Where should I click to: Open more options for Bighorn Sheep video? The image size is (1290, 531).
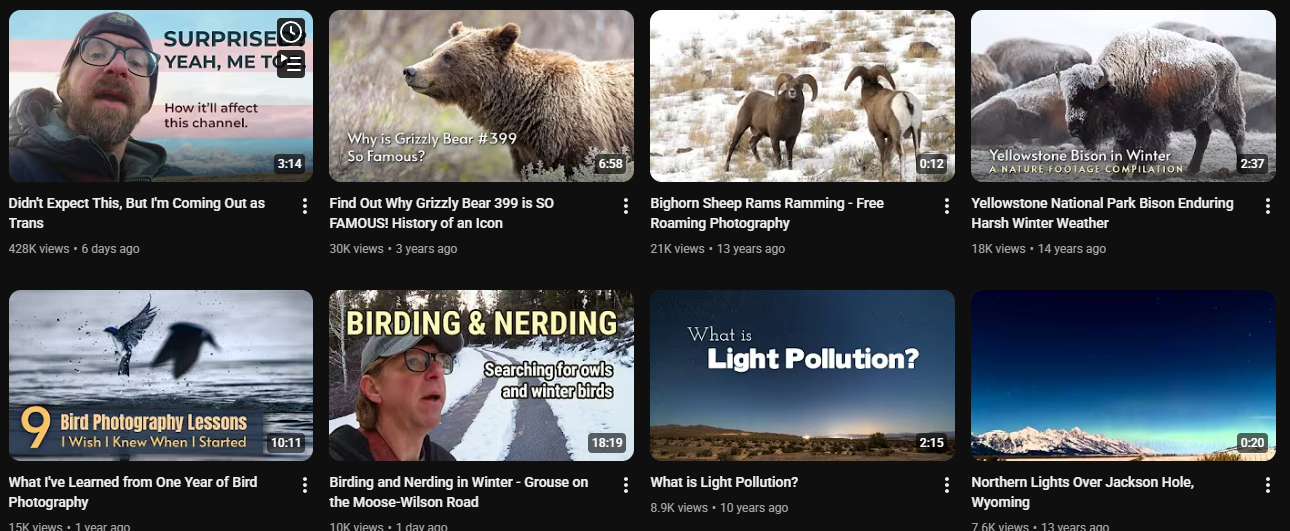pyautogui.click(x=947, y=206)
